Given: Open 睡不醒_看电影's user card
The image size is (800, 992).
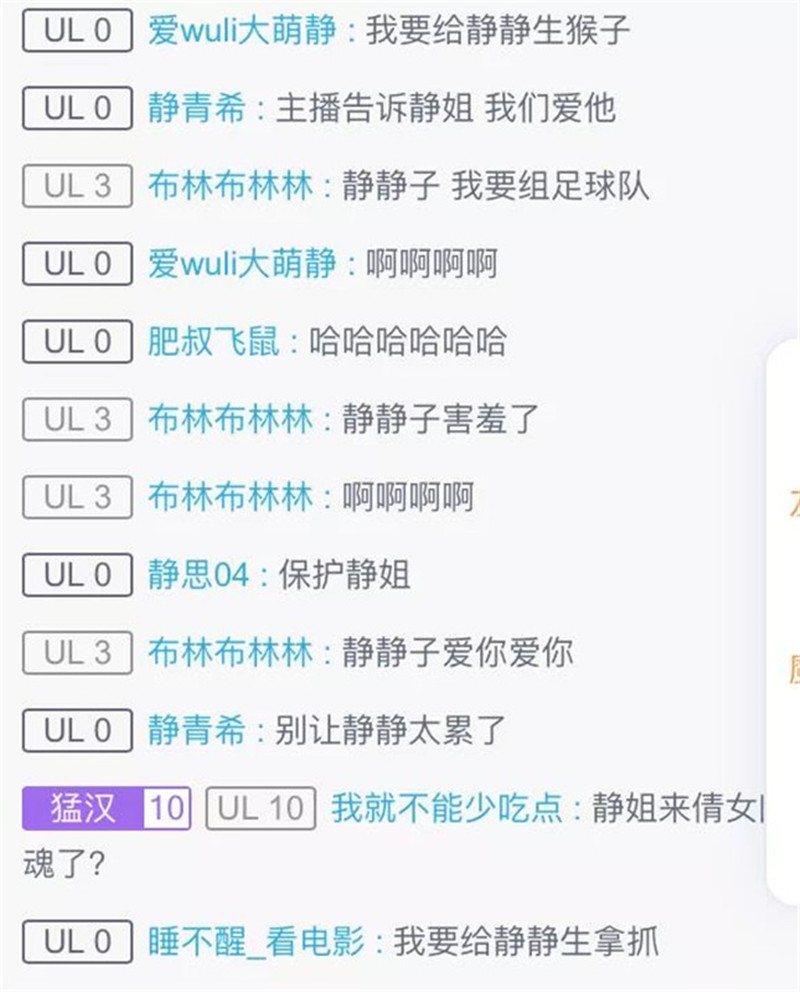Looking at the screenshot, I should pos(256,942).
